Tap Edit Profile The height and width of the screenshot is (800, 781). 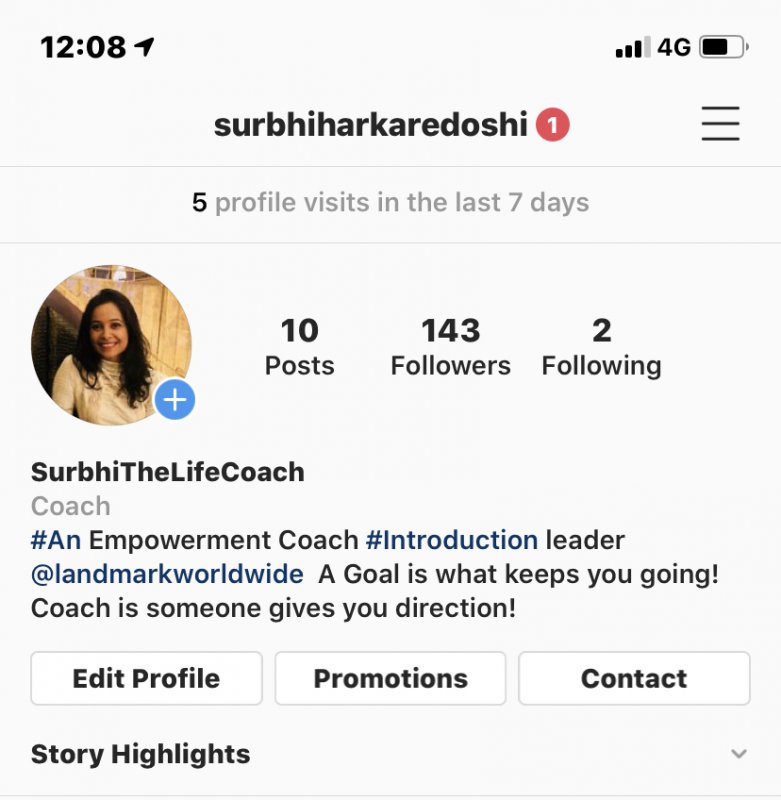[x=146, y=678]
